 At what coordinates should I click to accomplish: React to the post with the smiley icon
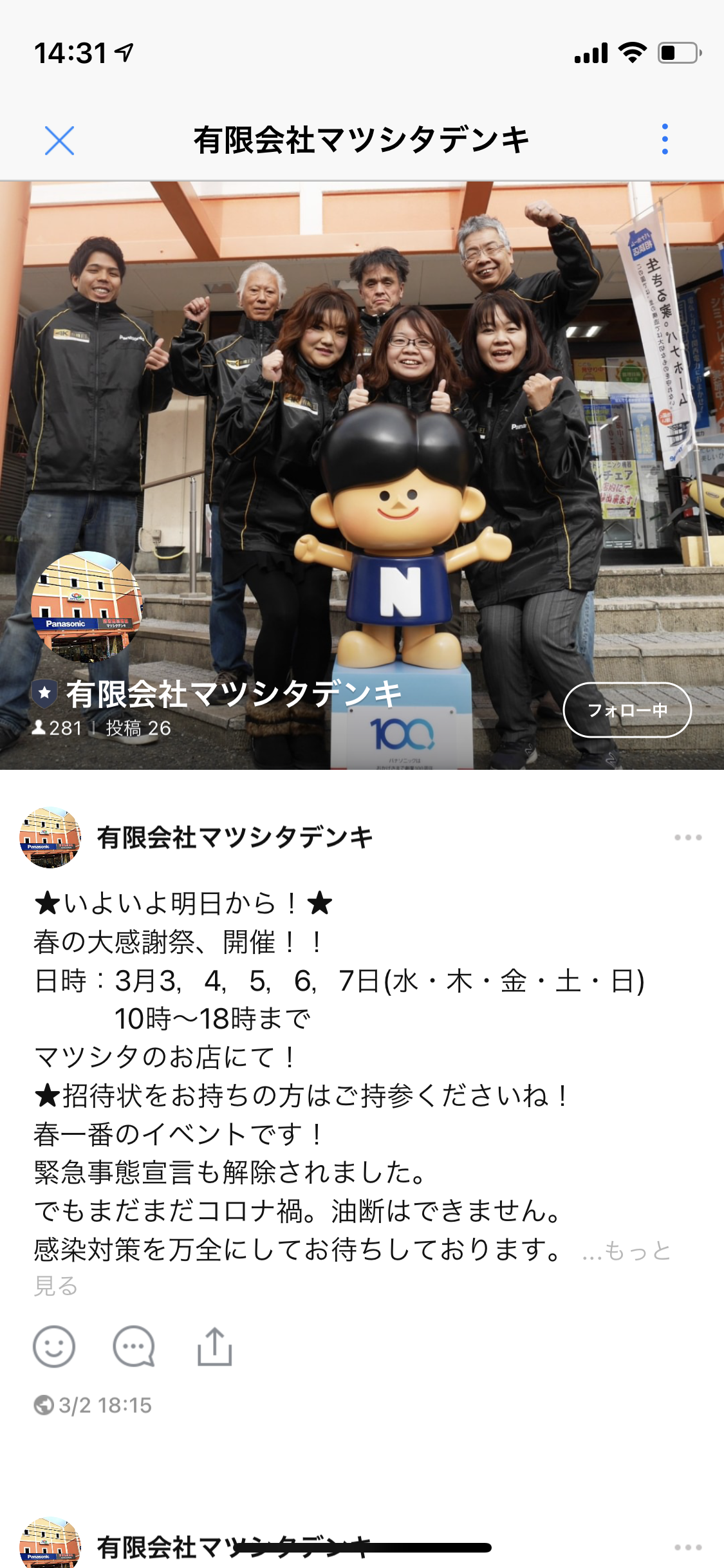pos(54,1347)
